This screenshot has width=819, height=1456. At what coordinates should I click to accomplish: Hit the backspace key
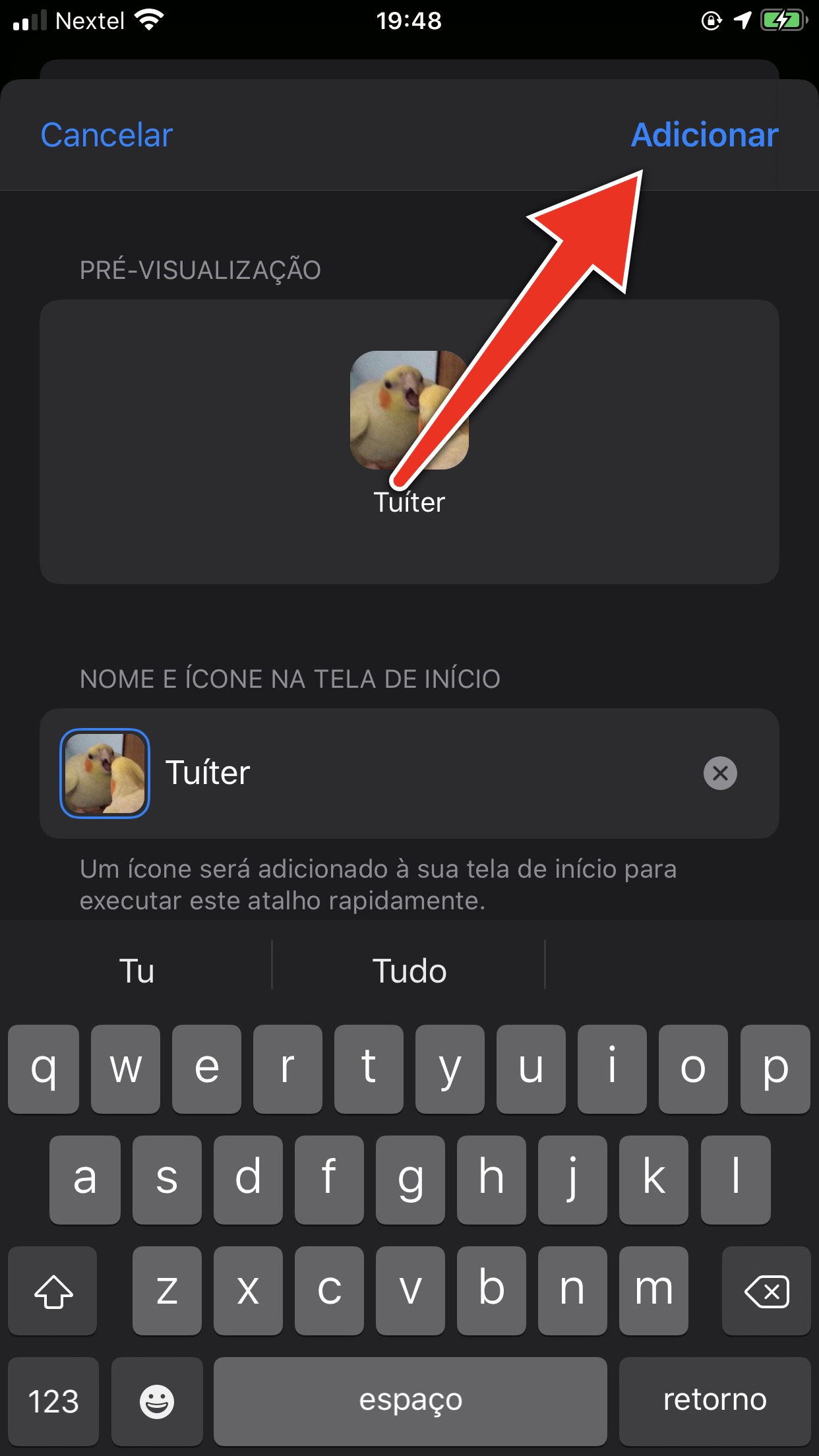click(766, 1290)
